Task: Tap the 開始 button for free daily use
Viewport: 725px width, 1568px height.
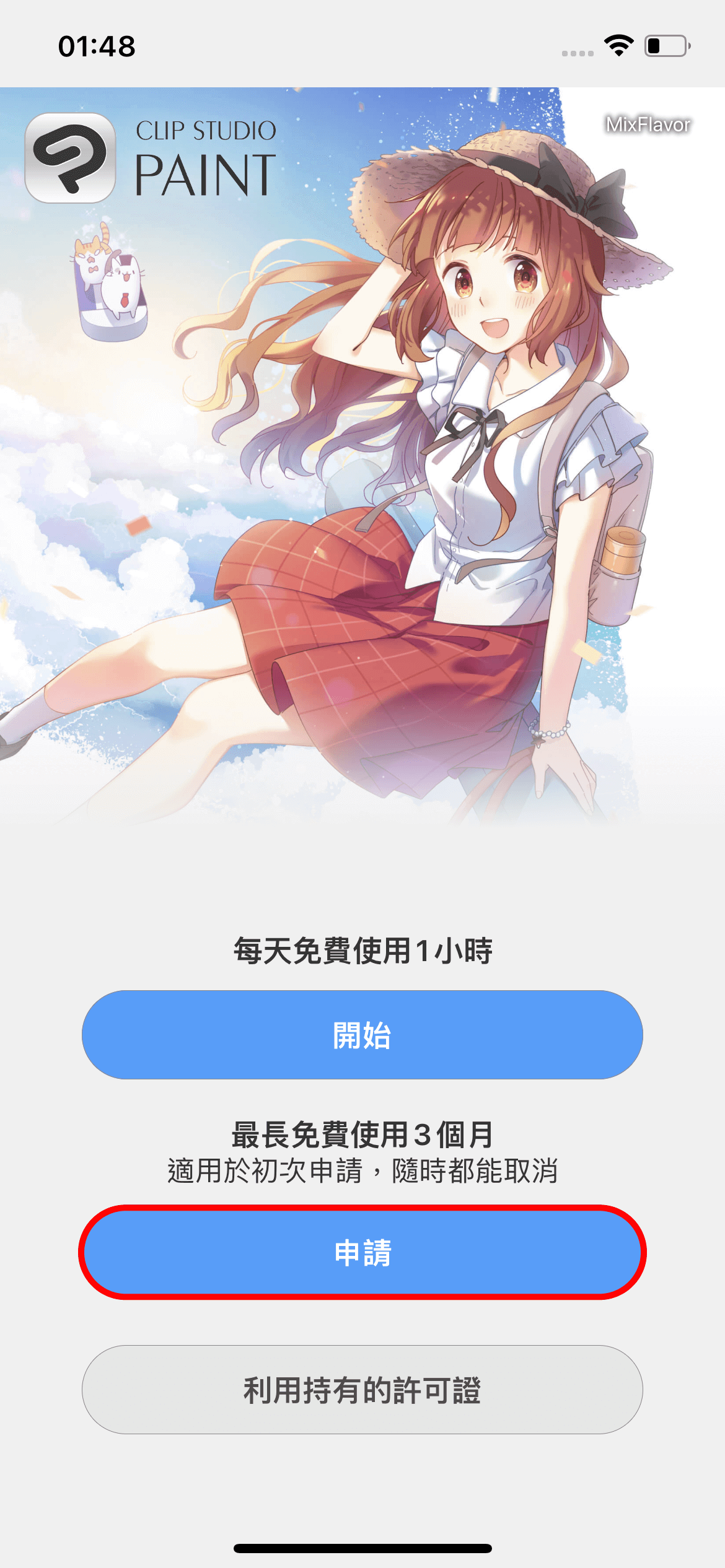Action: click(x=362, y=1035)
